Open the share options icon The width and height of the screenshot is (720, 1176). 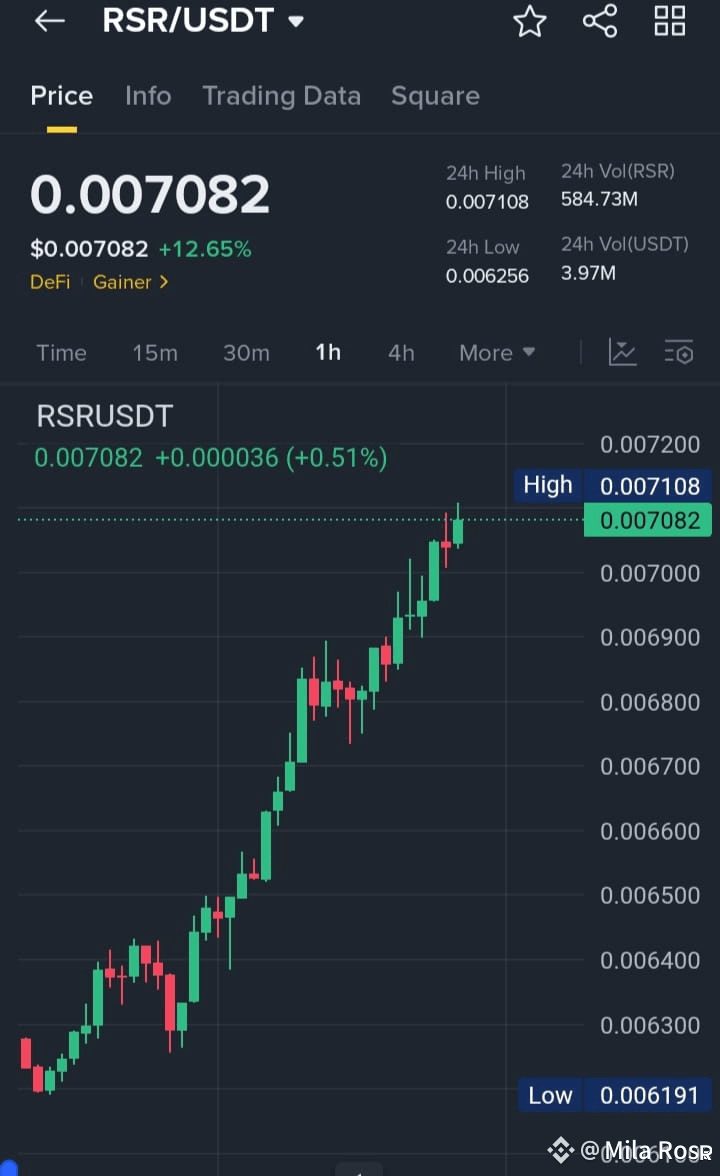pyautogui.click(x=599, y=20)
